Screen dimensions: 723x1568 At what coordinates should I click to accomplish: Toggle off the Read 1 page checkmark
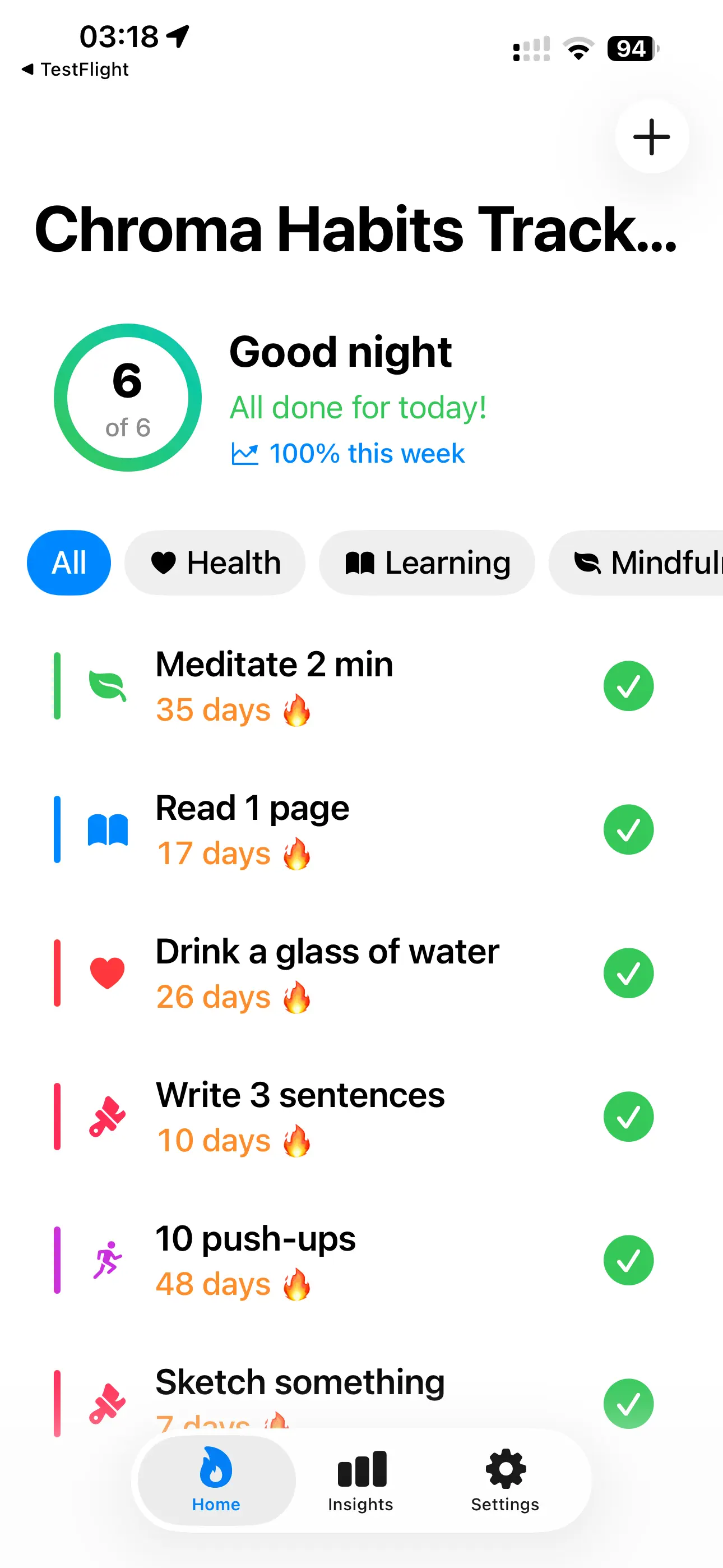pyautogui.click(x=629, y=829)
